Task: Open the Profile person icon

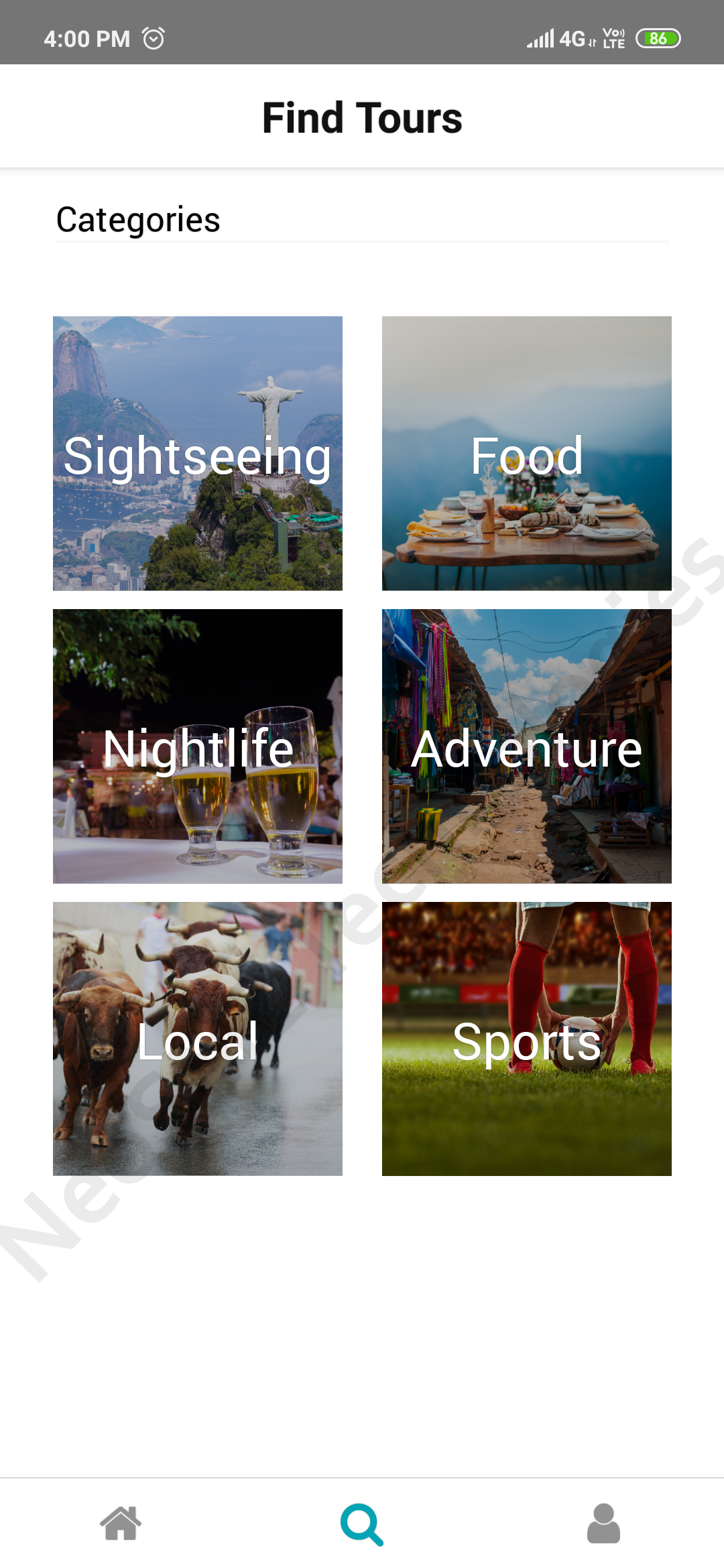Action: 603,1522
